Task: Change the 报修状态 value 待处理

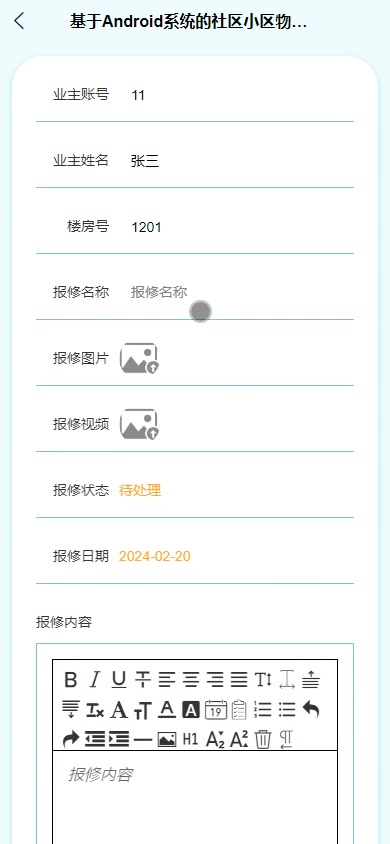Action: point(140,490)
